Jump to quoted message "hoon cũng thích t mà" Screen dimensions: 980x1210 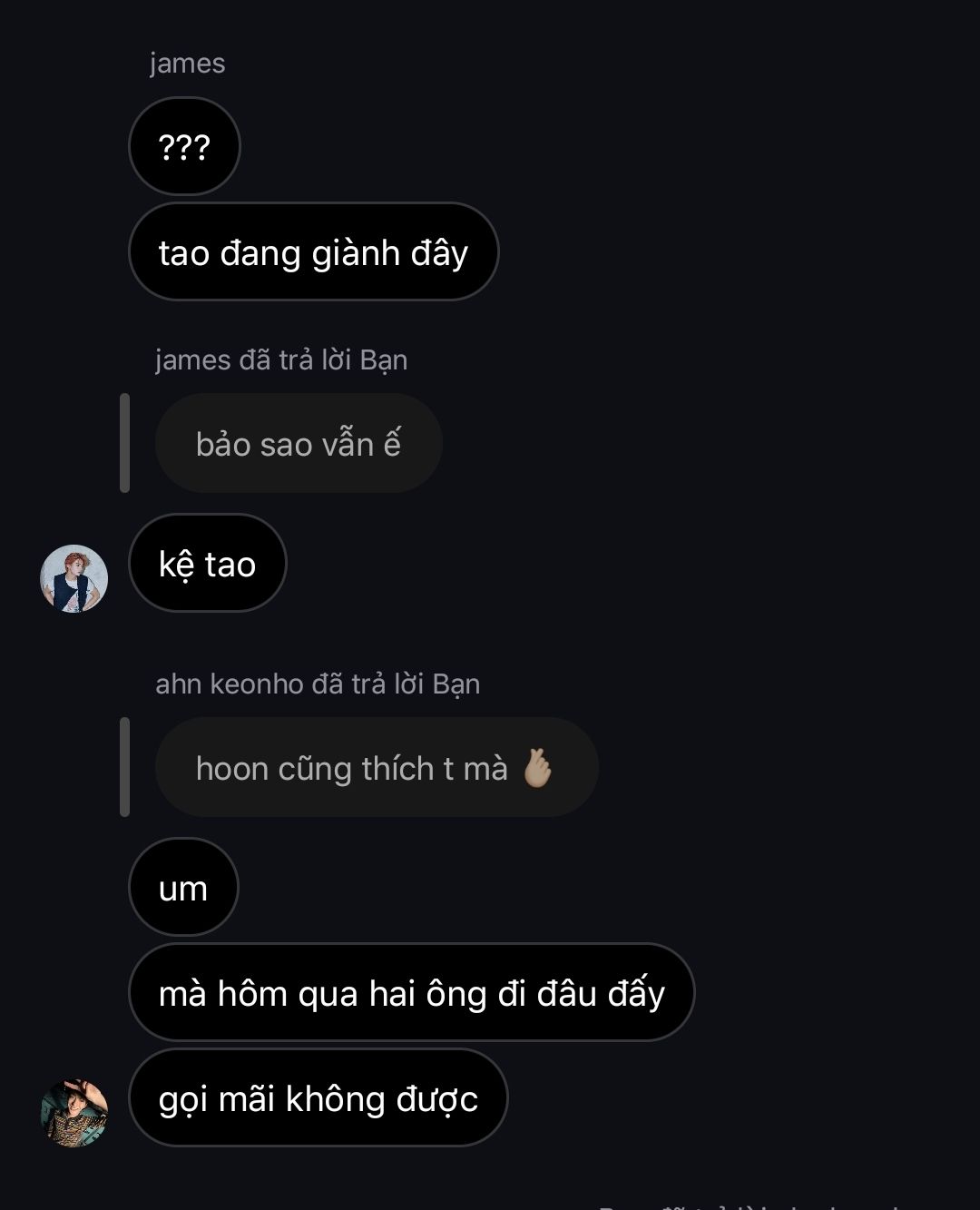click(376, 768)
